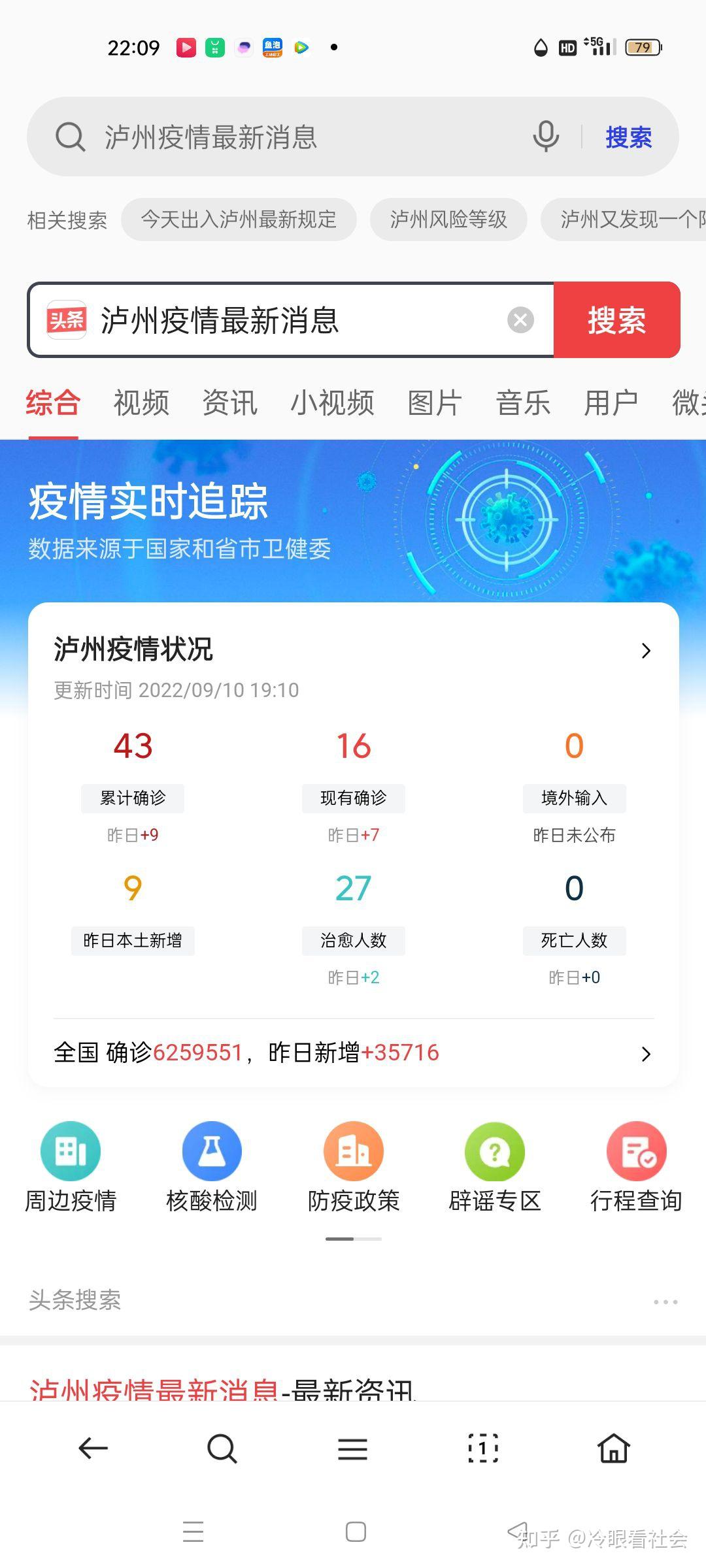Viewport: 706px width, 1568px height.
Task: Switch to the 音乐 tab
Action: point(523,402)
